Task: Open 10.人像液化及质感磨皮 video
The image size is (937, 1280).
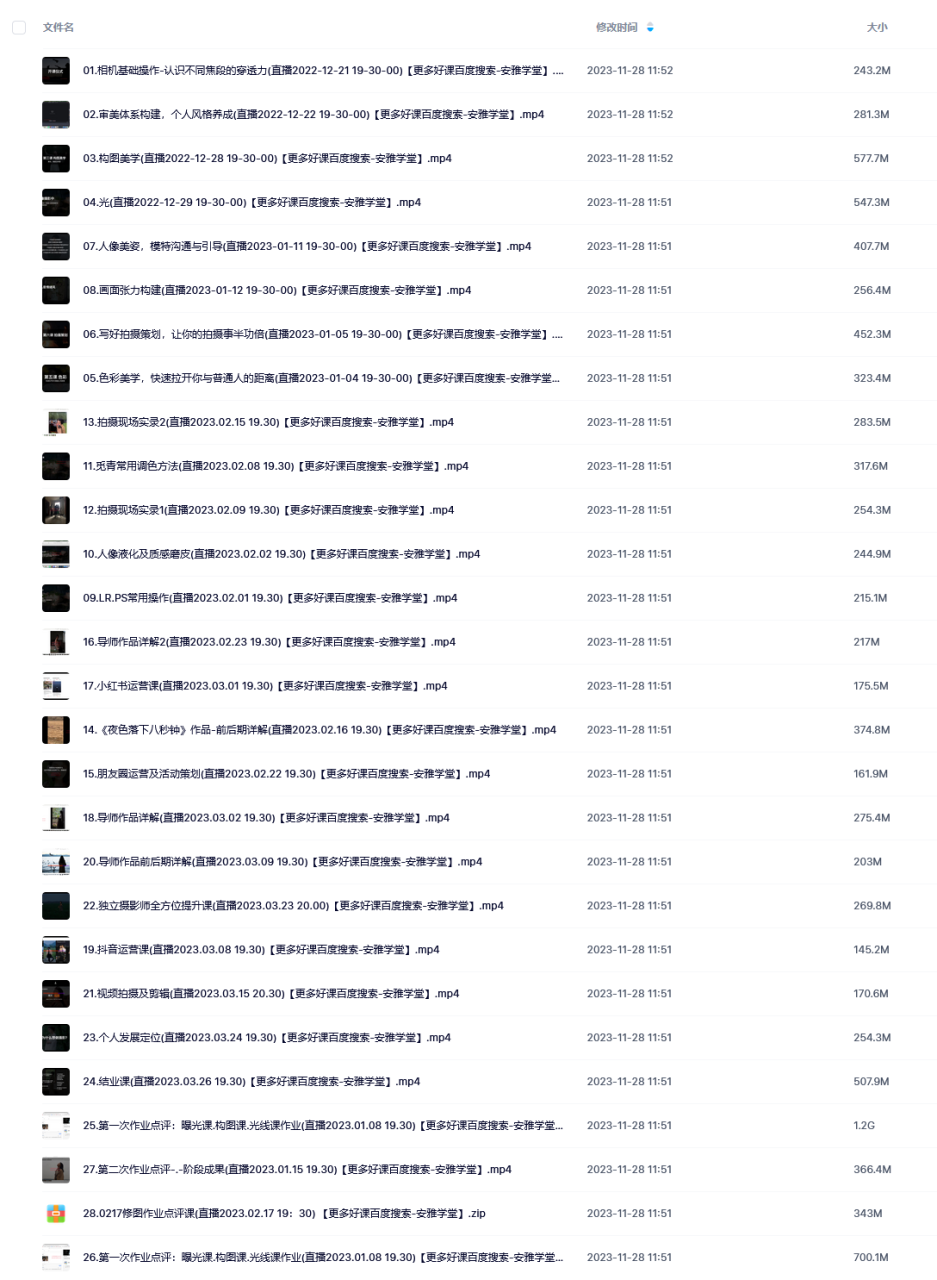Action: click(279, 555)
